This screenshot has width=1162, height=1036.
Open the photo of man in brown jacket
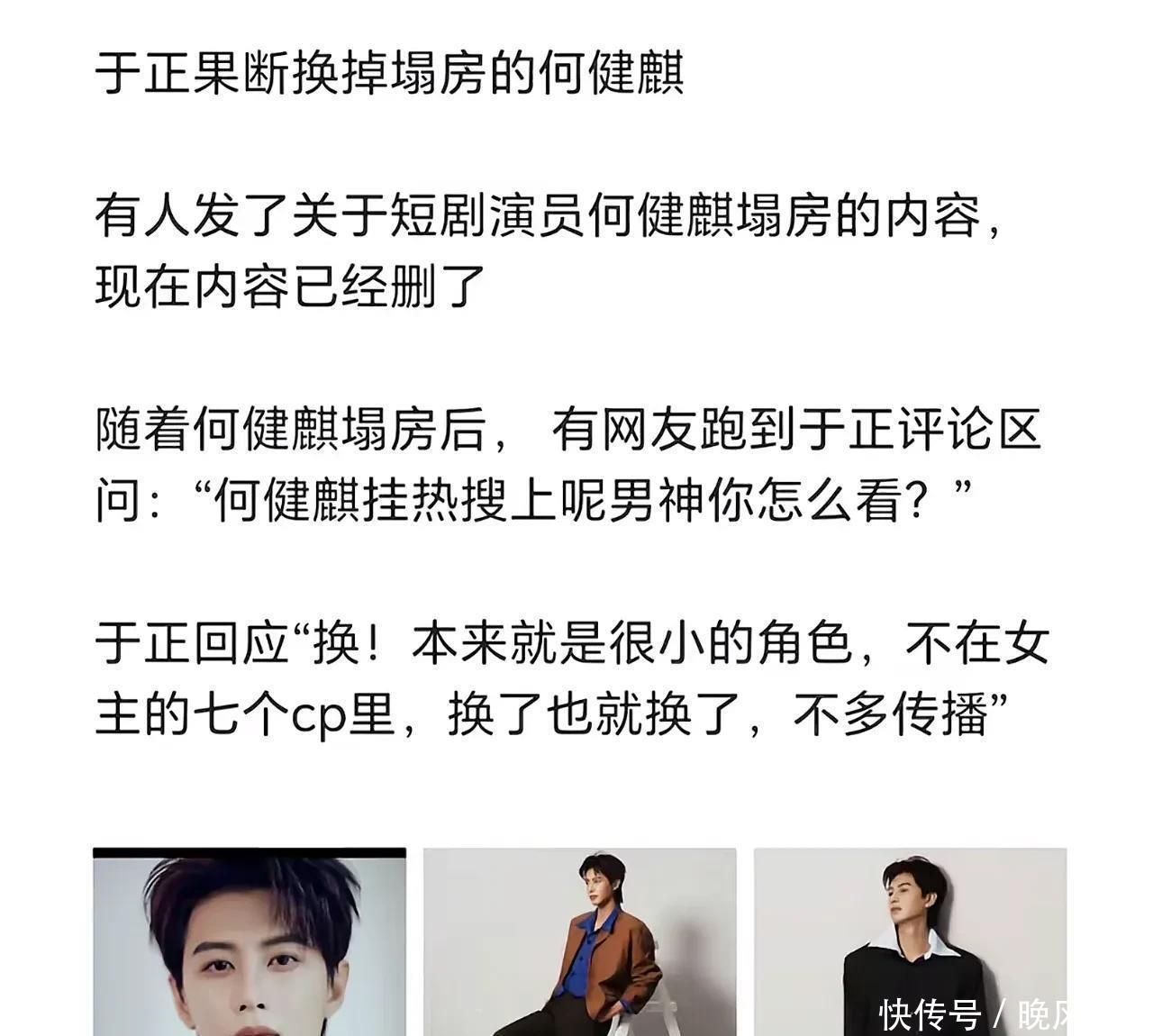pyautogui.click(x=579, y=941)
